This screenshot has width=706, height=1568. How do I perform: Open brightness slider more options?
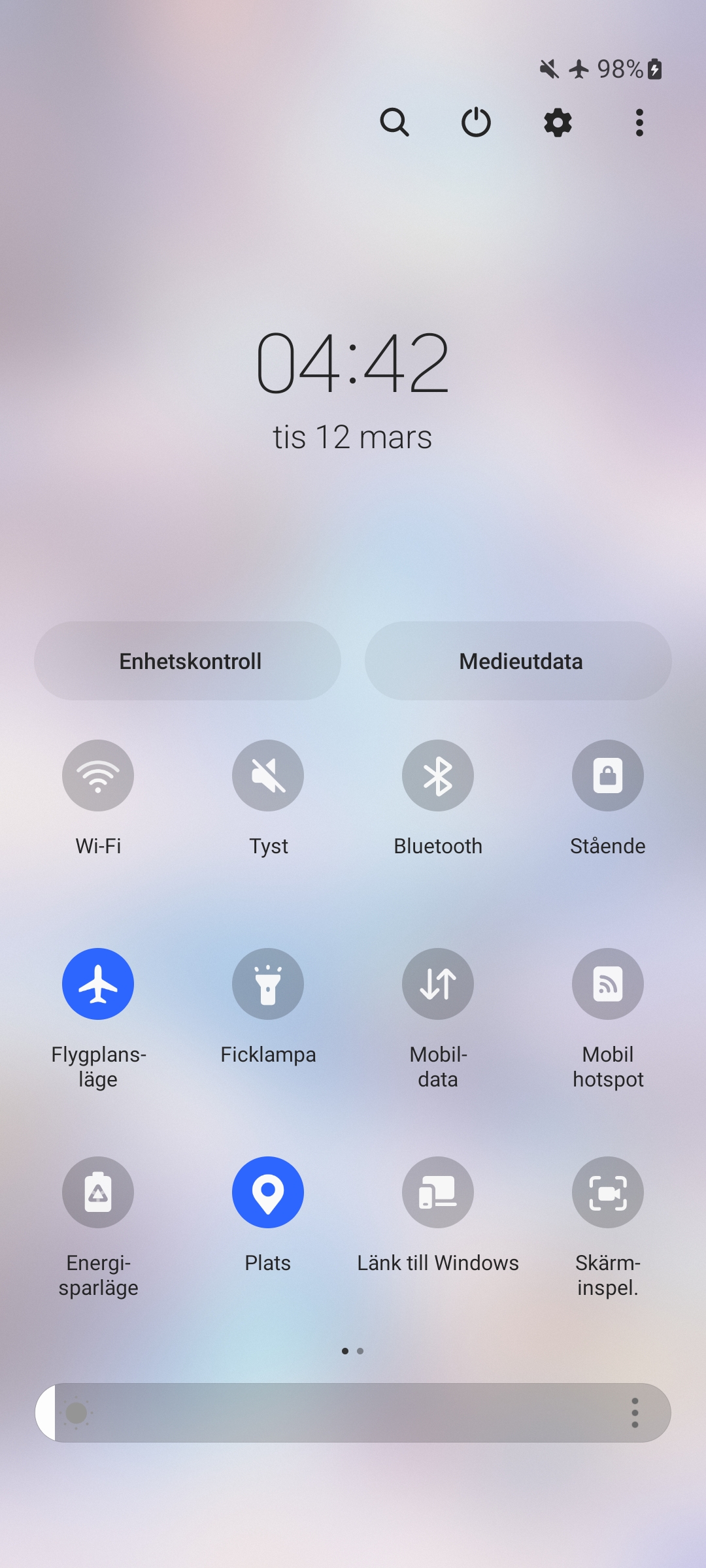(635, 1413)
